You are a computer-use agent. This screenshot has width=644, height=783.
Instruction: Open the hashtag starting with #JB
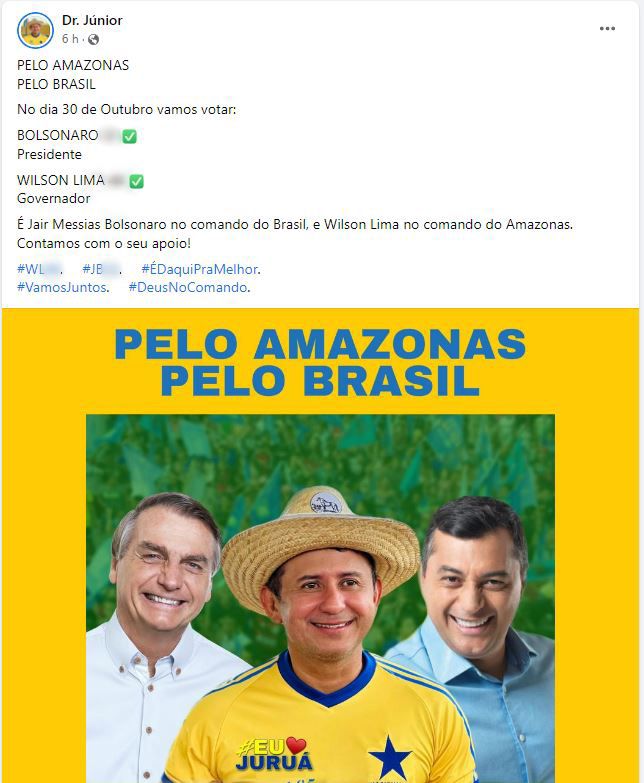(x=100, y=269)
